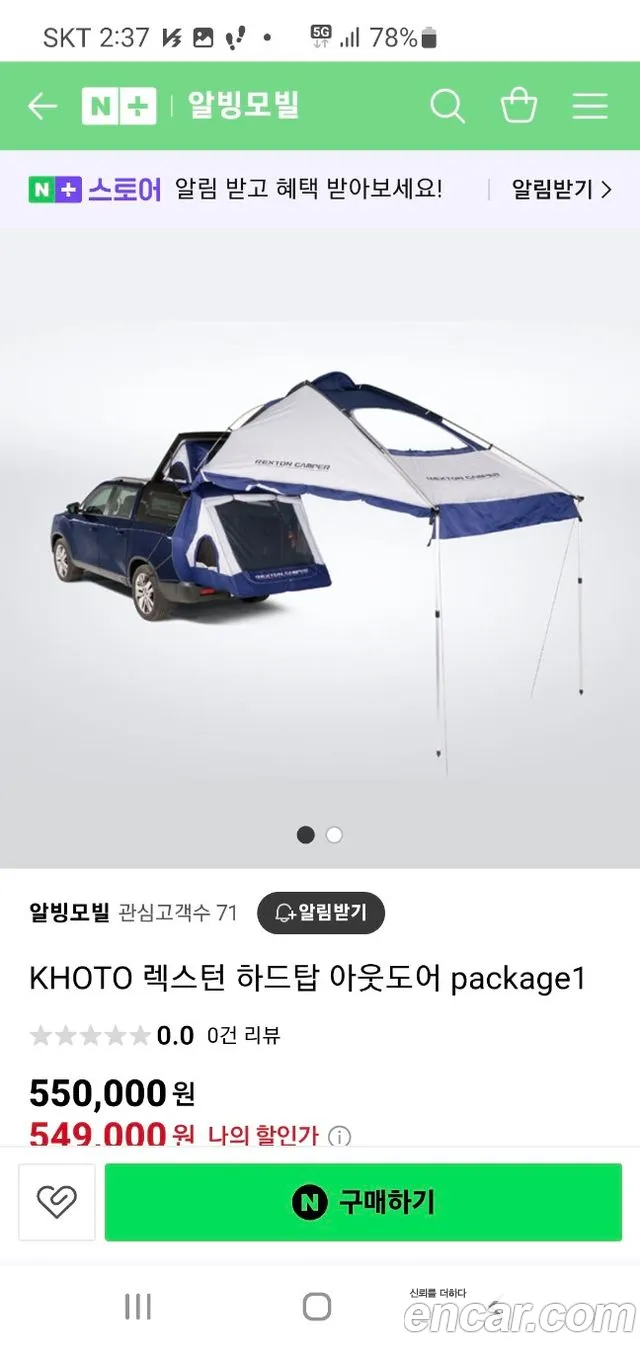Open the N+ store home logo
Viewport: 640px width, 1351px height.
119,106
